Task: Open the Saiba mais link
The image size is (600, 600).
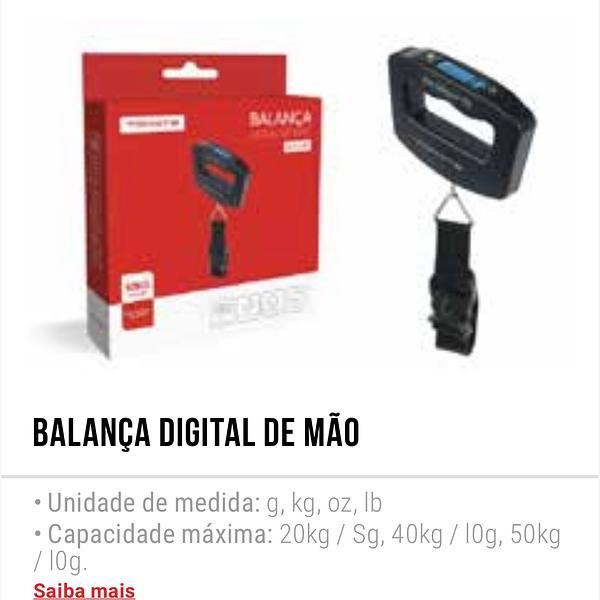Action: click(84, 590)
